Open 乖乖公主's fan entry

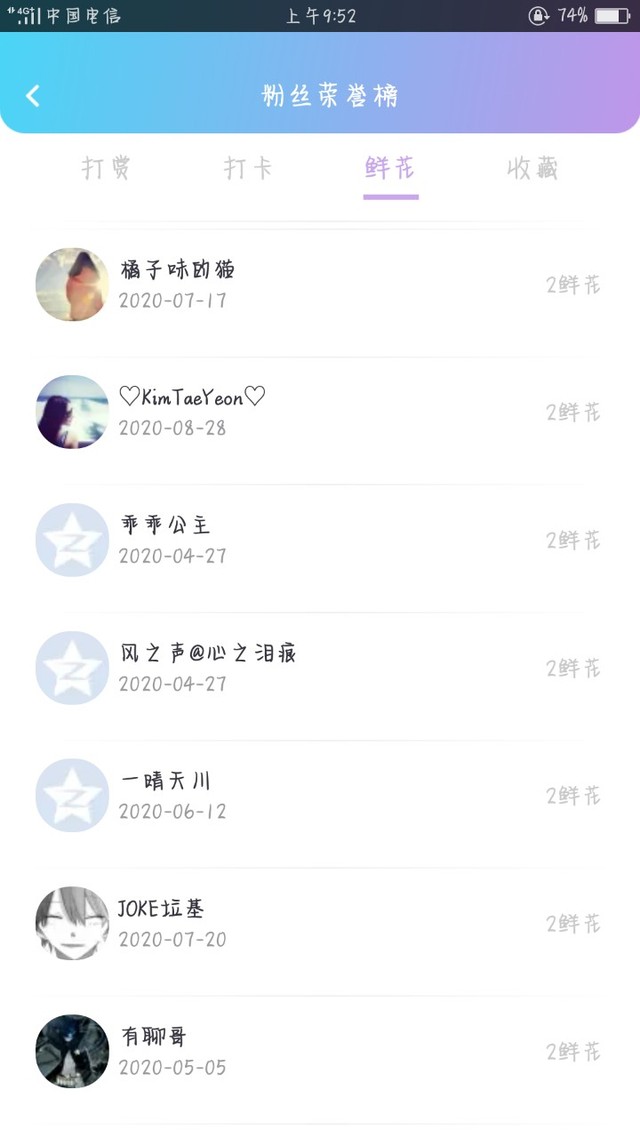(320, 540)
